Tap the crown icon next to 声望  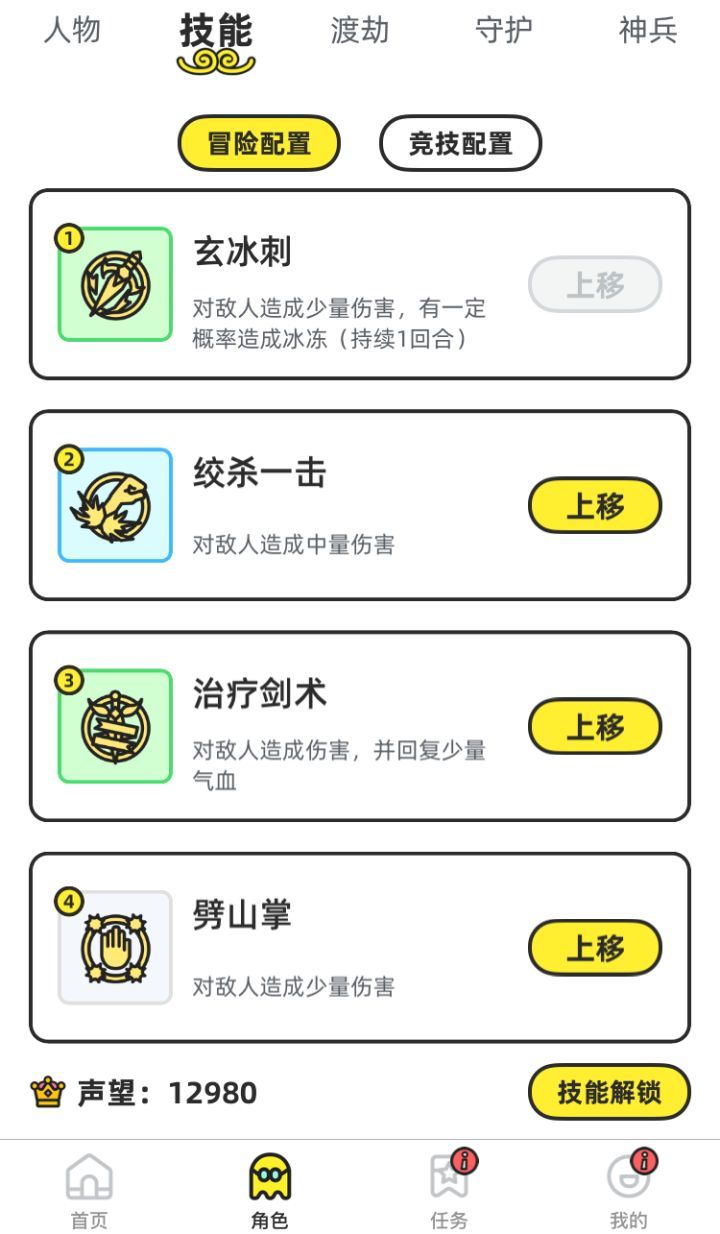tap(48, 1093)
